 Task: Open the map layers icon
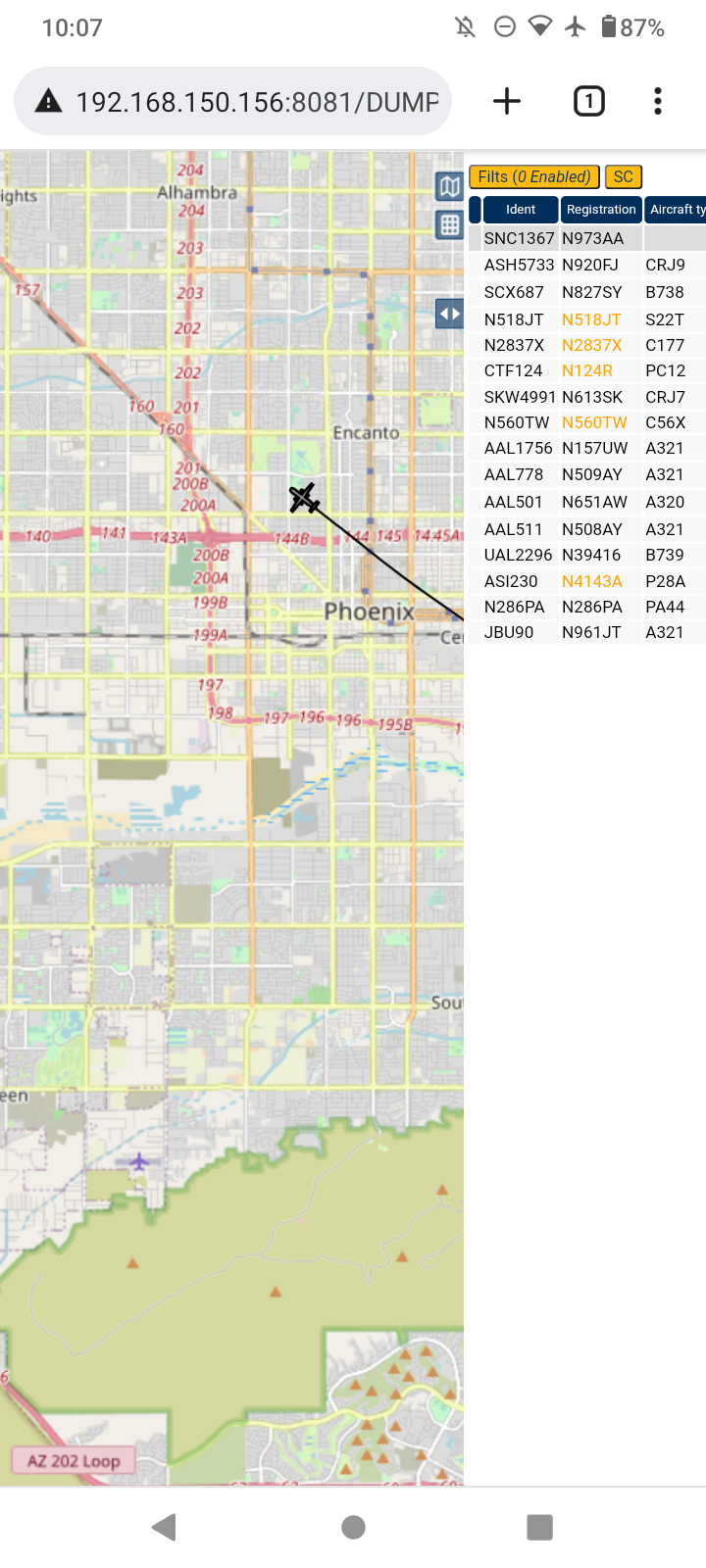[450, 186]
